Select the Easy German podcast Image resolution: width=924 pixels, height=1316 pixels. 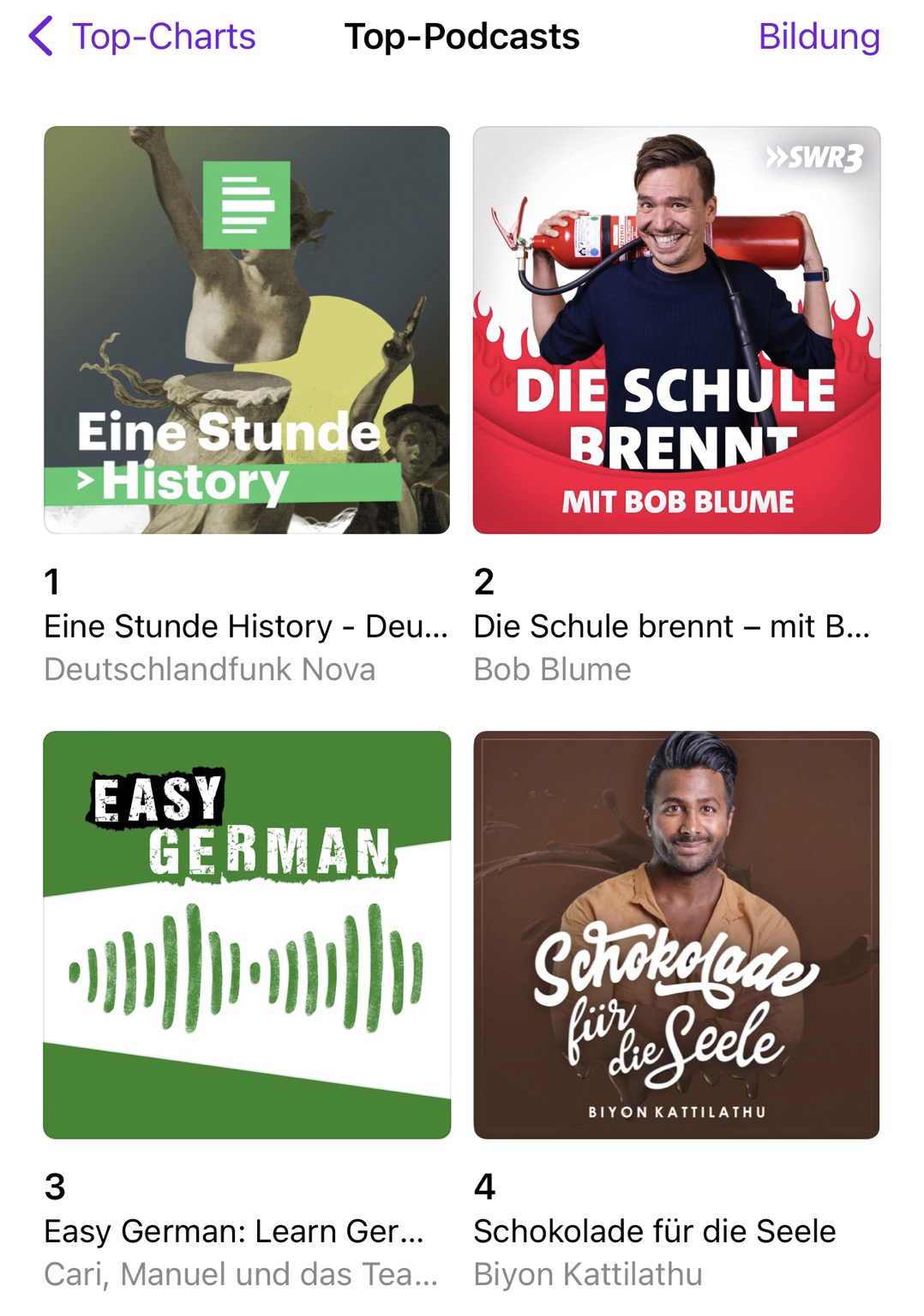coord(247,934)
